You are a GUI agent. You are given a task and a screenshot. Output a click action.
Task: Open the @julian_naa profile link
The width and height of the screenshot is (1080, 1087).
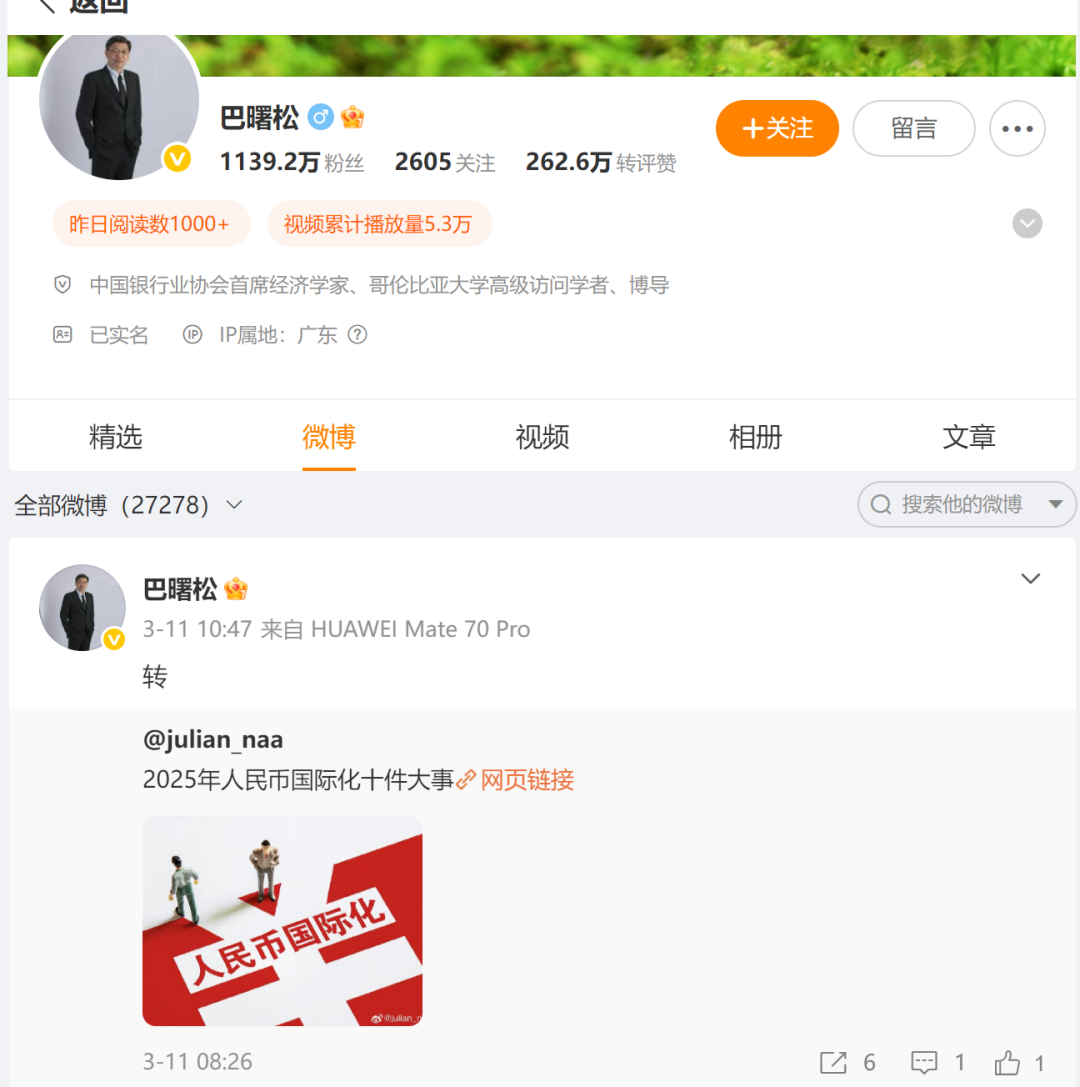(213, 740)
